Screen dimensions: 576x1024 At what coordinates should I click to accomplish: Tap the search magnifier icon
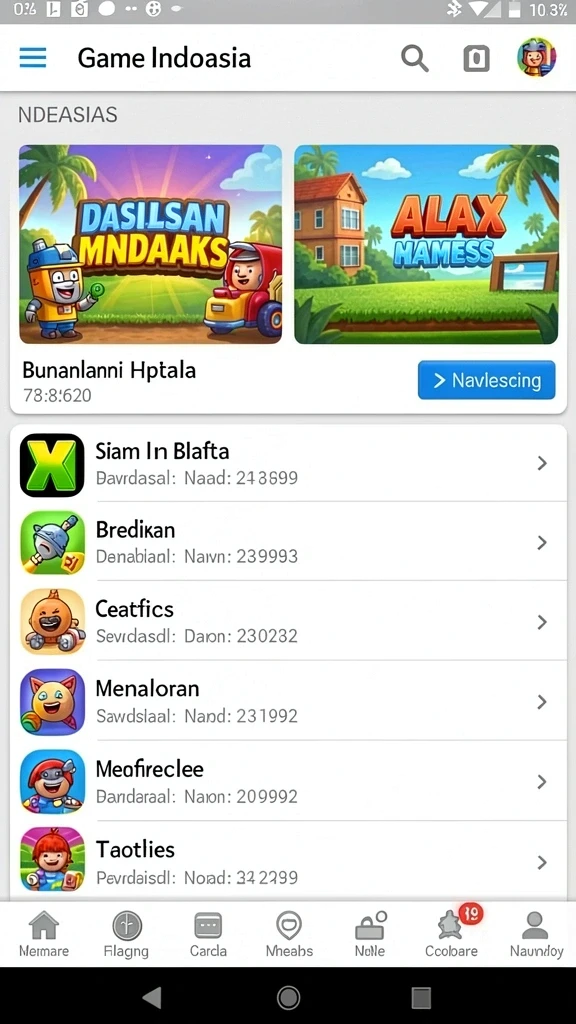point(415,59)
